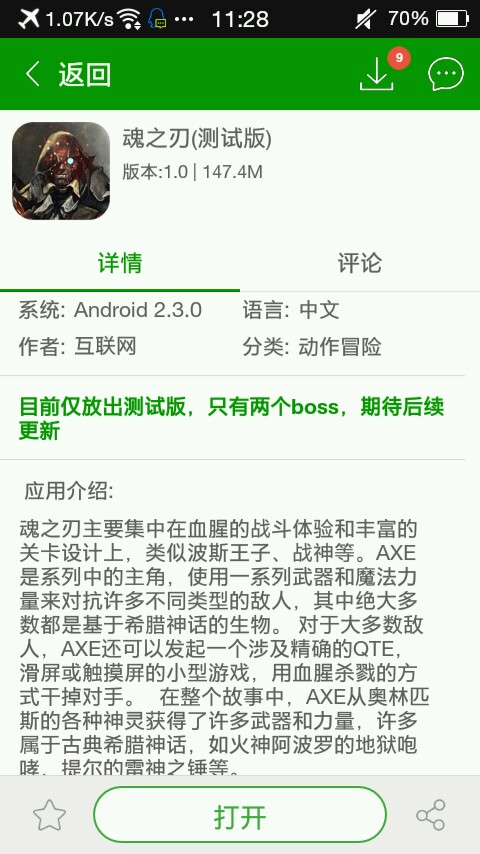The height and width of the screenshot is (854, 480).
Task: Share this app using the share icon
Action: (431, 815)
